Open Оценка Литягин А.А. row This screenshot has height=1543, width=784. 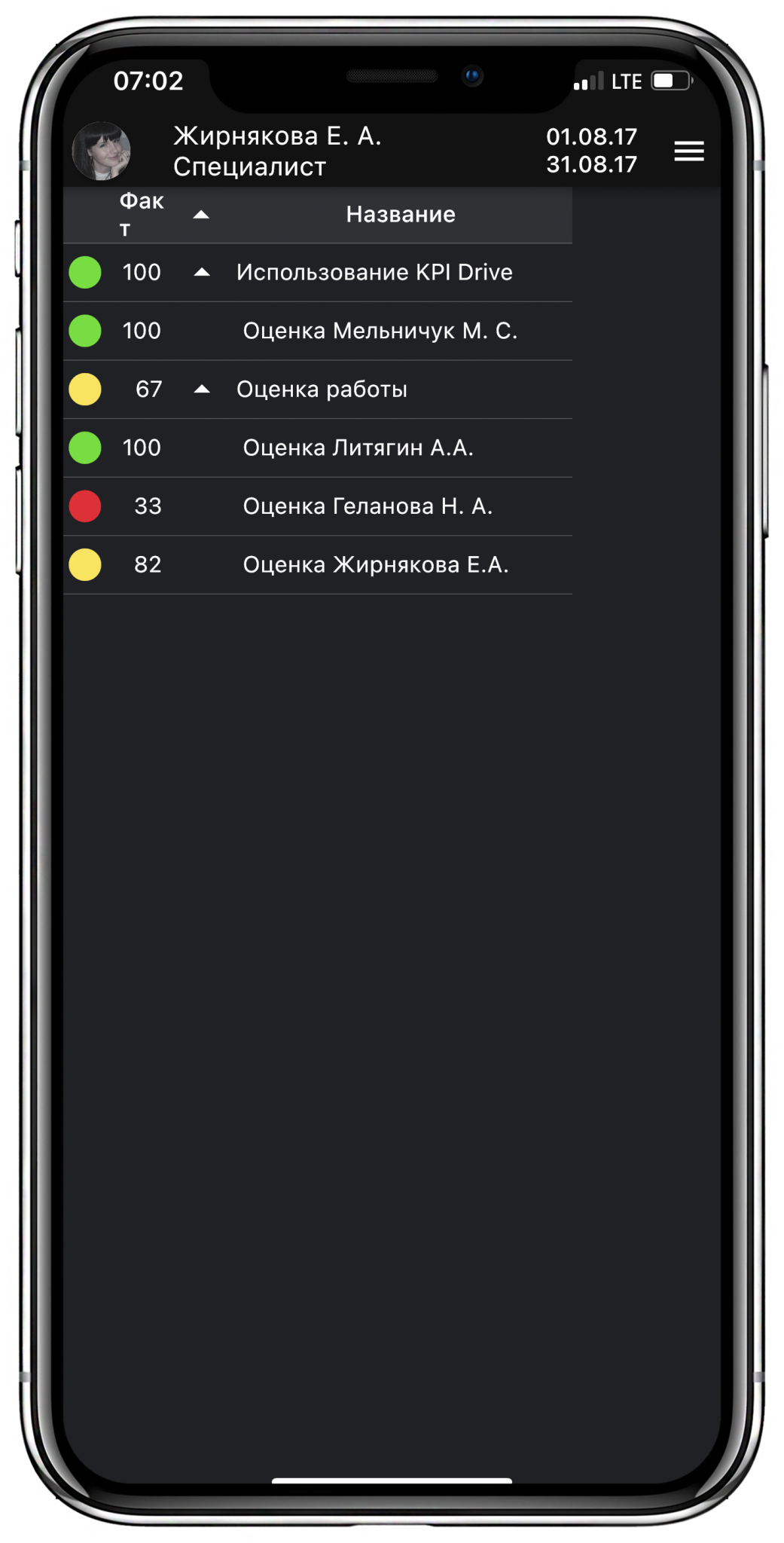tap(318, 448)
